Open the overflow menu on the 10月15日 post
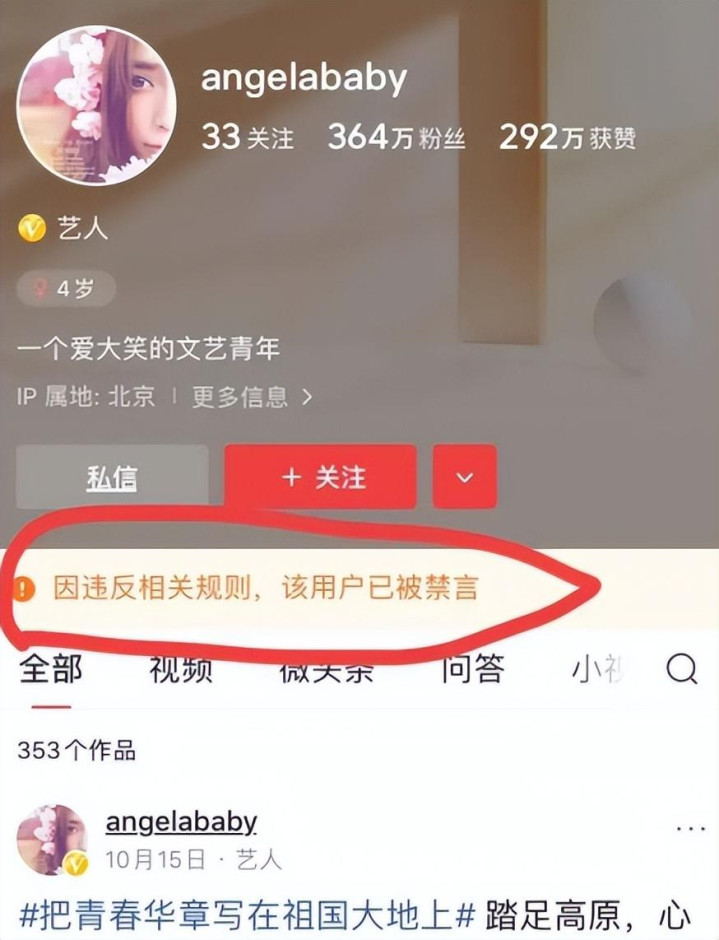The image size is (719, 940). 691,829
